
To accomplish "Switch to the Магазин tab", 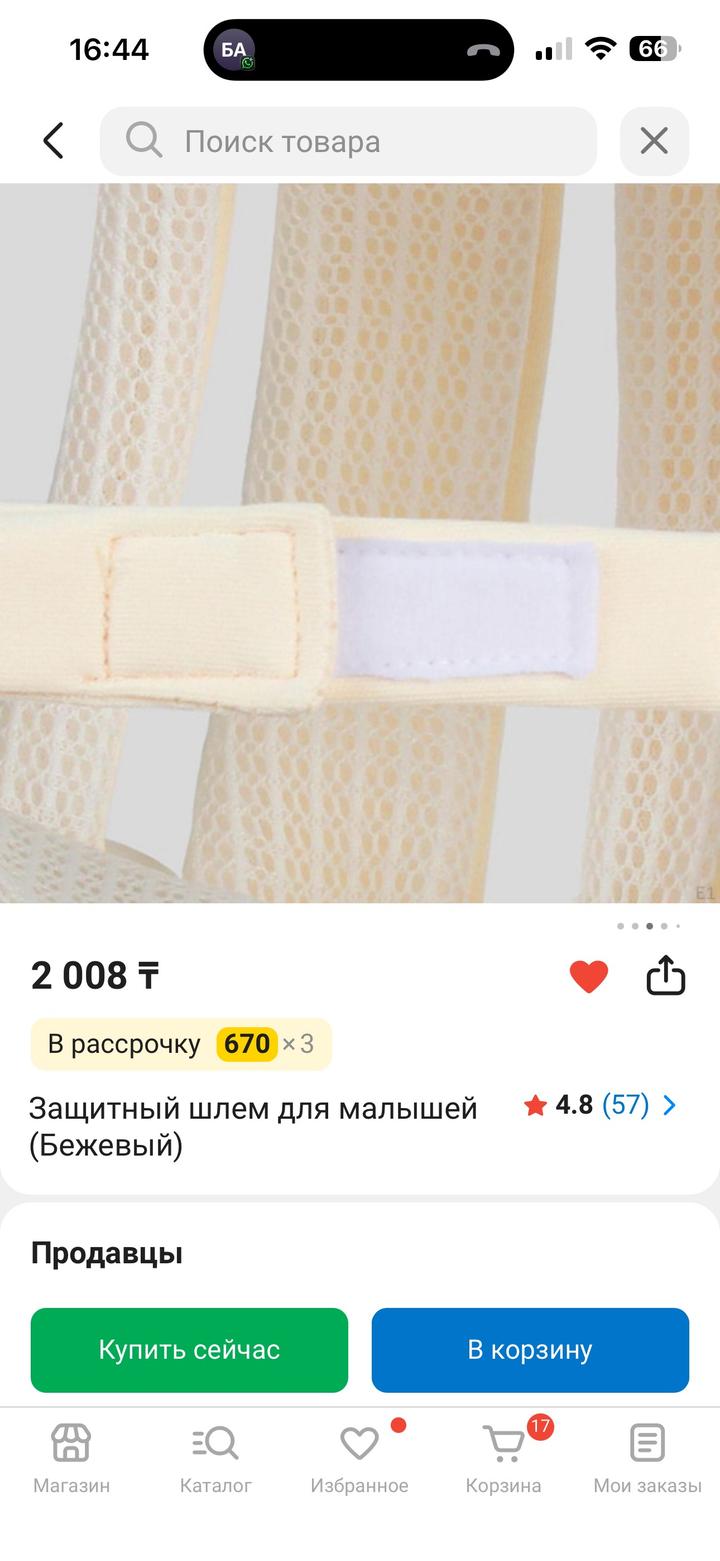I will [x=71, y=1458].
